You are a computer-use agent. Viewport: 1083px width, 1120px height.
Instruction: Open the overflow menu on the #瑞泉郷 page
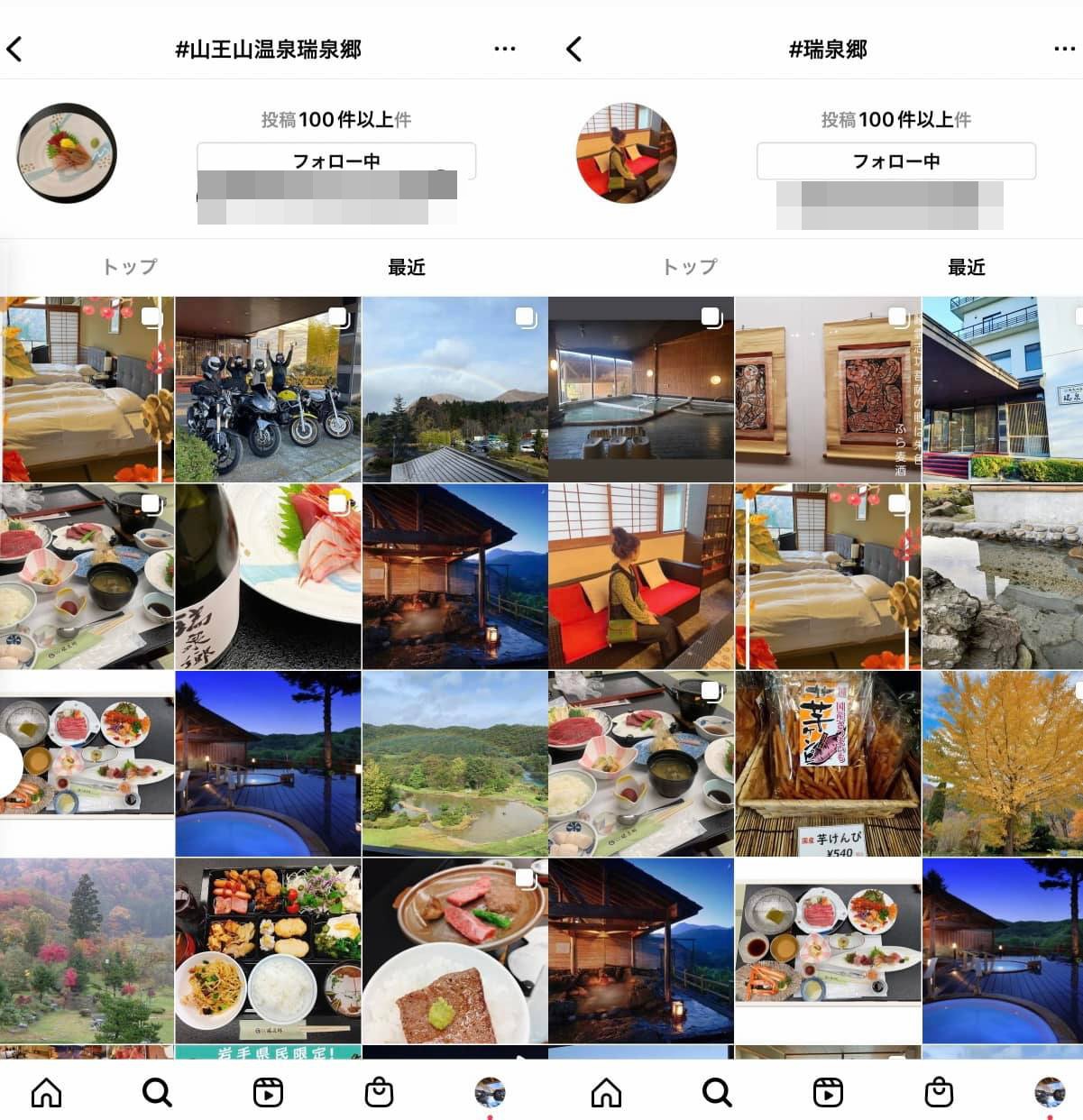1064,49
